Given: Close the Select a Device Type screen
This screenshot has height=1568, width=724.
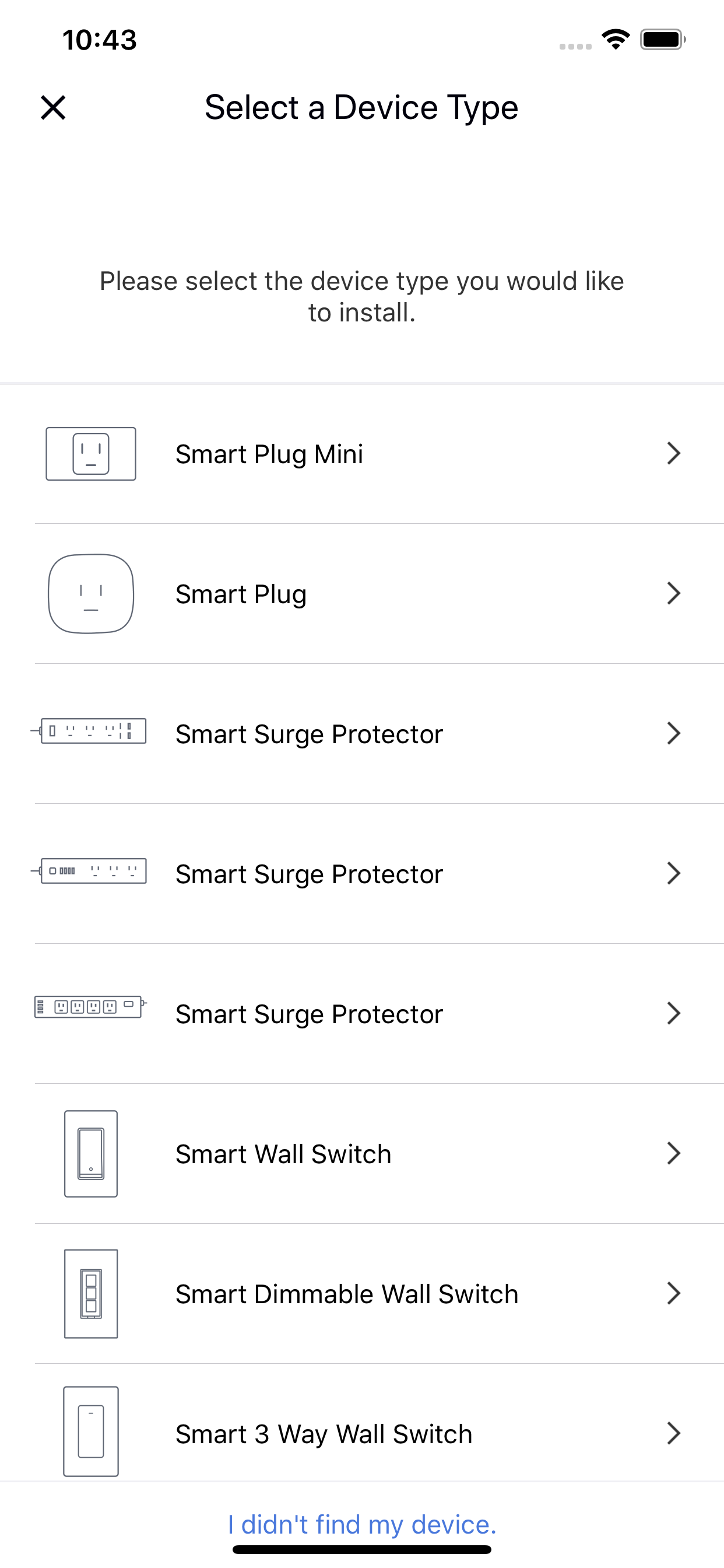Looking at the screenshot, I should pyautogui.click(x=54, y=108).
